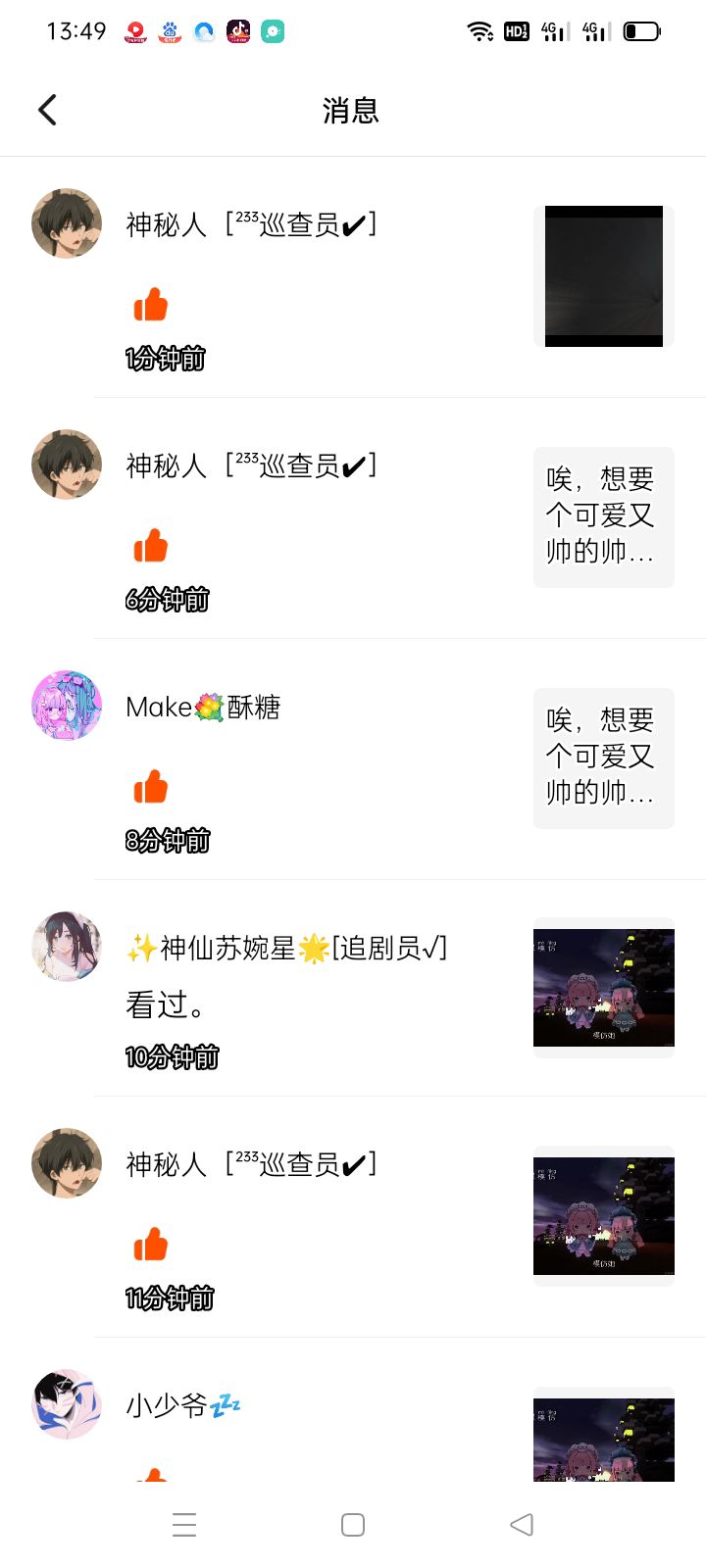View 神仙苏婉星's profile avatar
706x1568 pixels.
pos(67,947)
